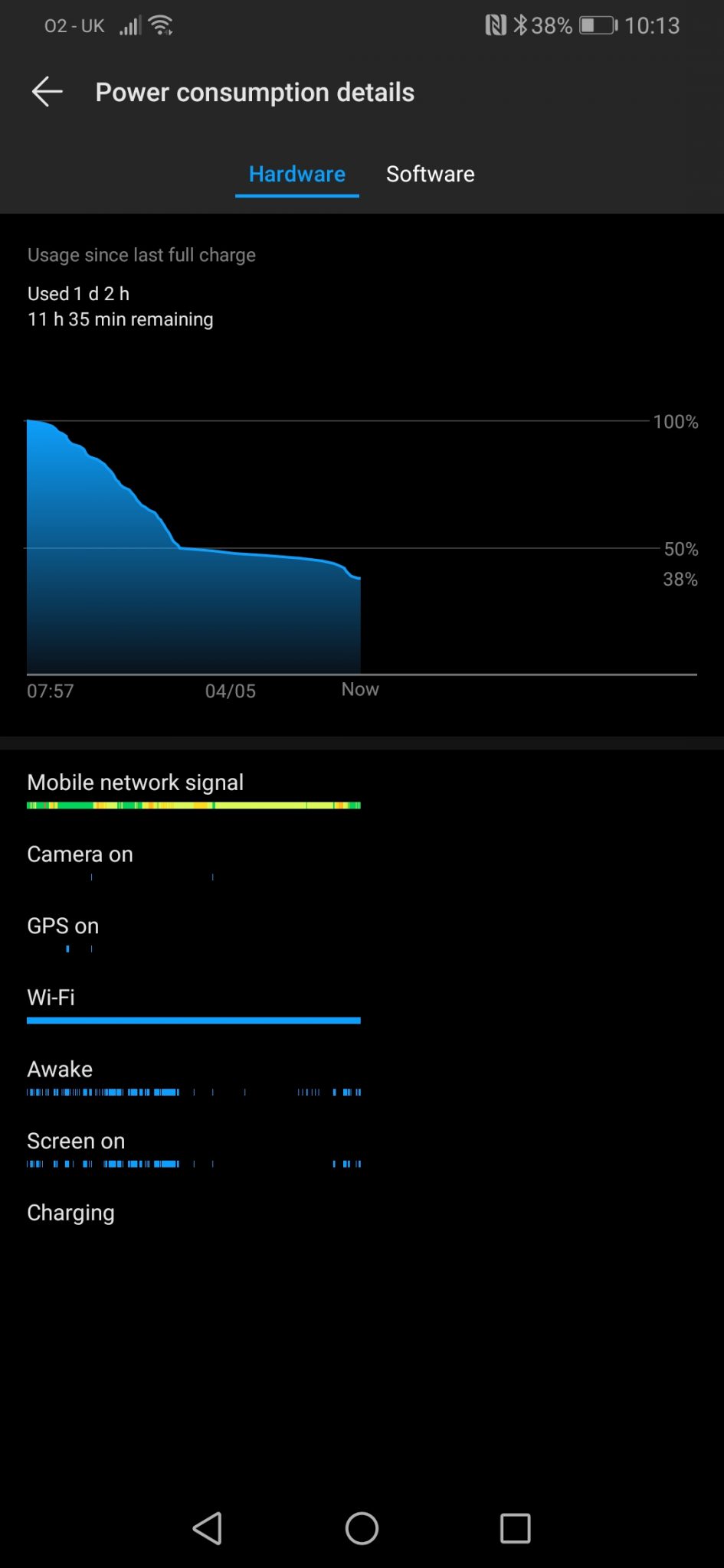This screenshot has height=1568, width=724.
Task: Go back from Power consumption details
Action: pyautogui.click(x=47, y=92)
